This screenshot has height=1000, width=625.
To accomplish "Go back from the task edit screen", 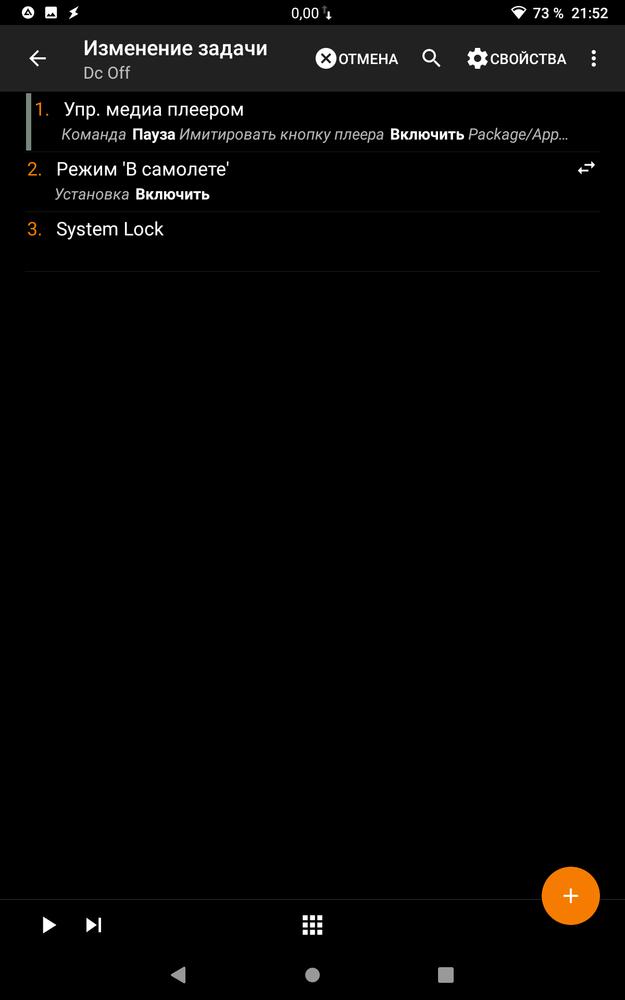I will pos(38,59).
